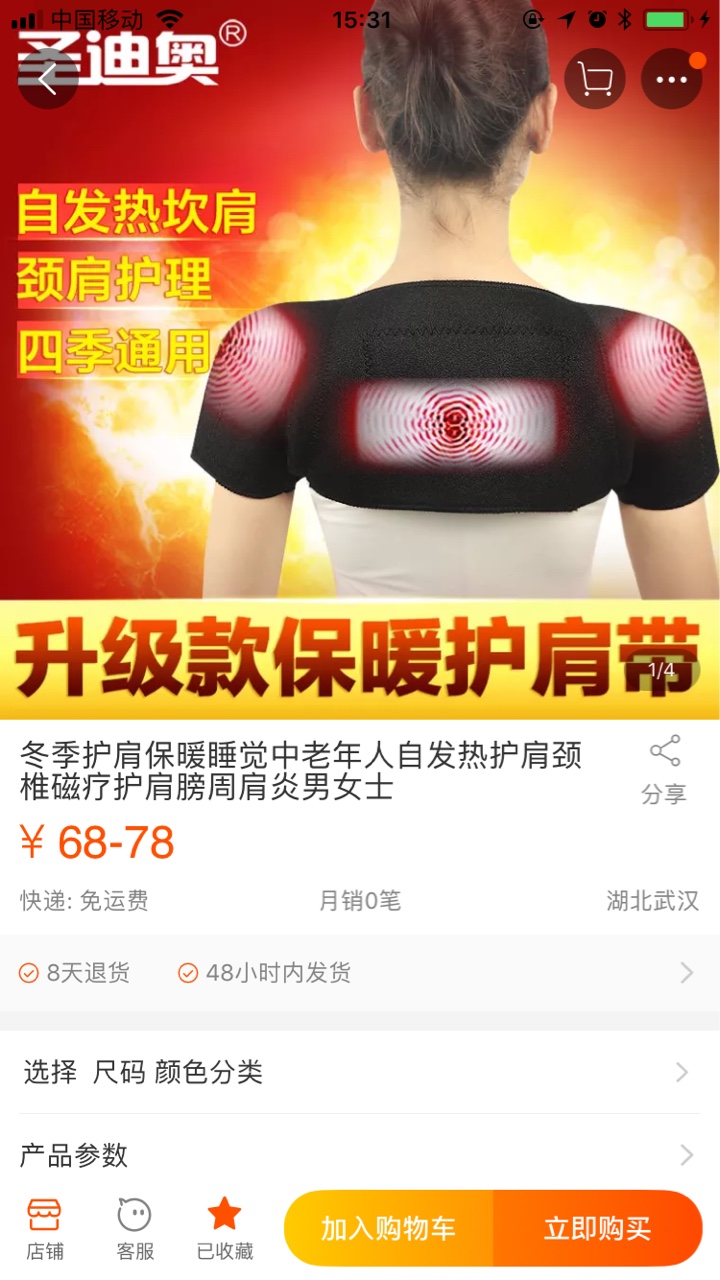Open the three-dot overflow menu

[671, 79]
